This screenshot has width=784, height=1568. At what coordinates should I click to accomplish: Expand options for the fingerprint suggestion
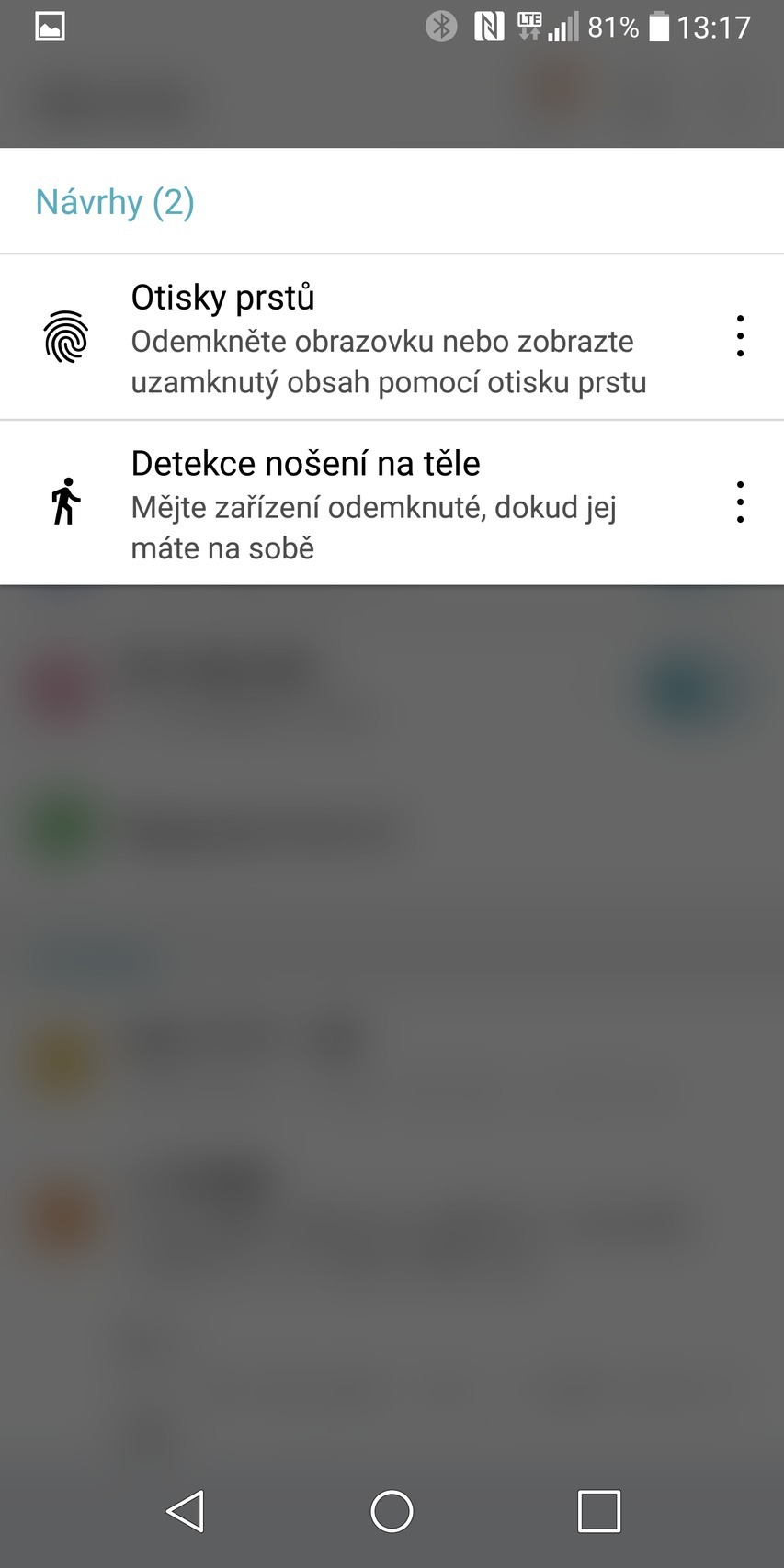click(741, 336)
